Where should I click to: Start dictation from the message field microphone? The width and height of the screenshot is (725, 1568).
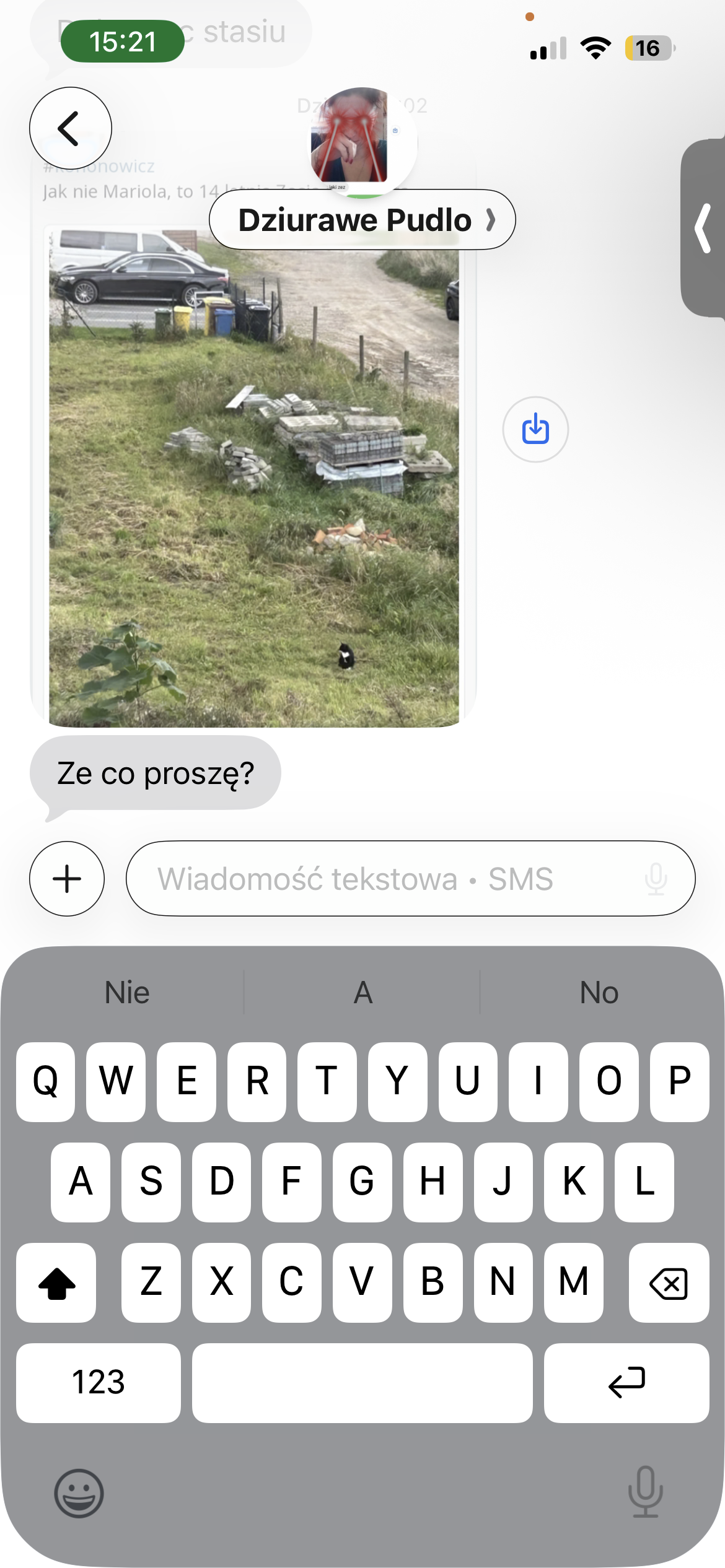tap(656, 878)
